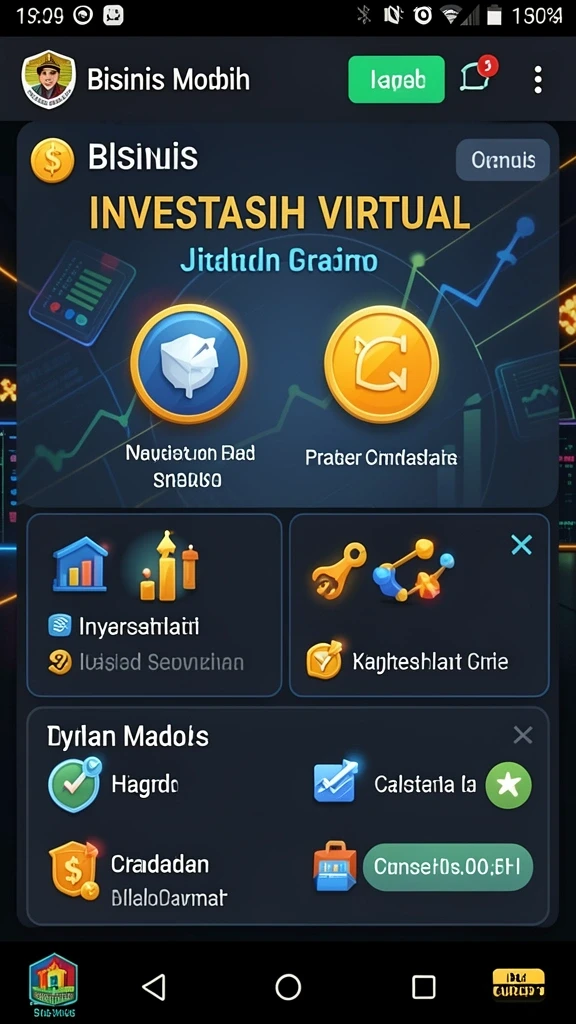Open the profile avatar next to Bisinis Mobih

pos(48,79)
